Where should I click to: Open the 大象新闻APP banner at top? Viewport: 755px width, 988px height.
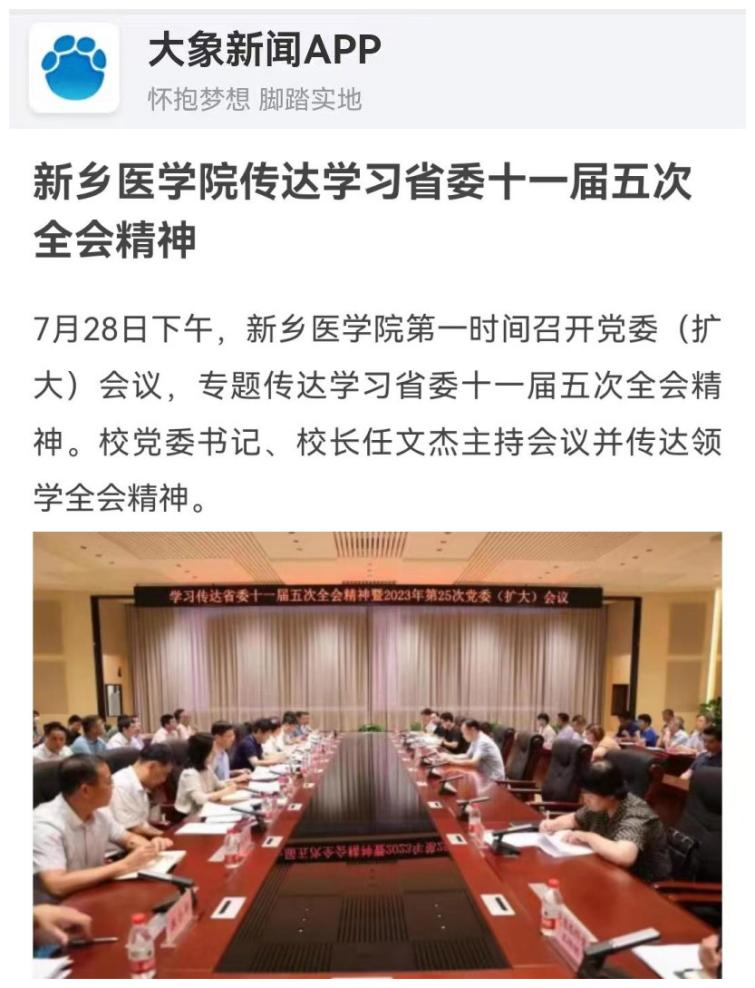(265, 70)
